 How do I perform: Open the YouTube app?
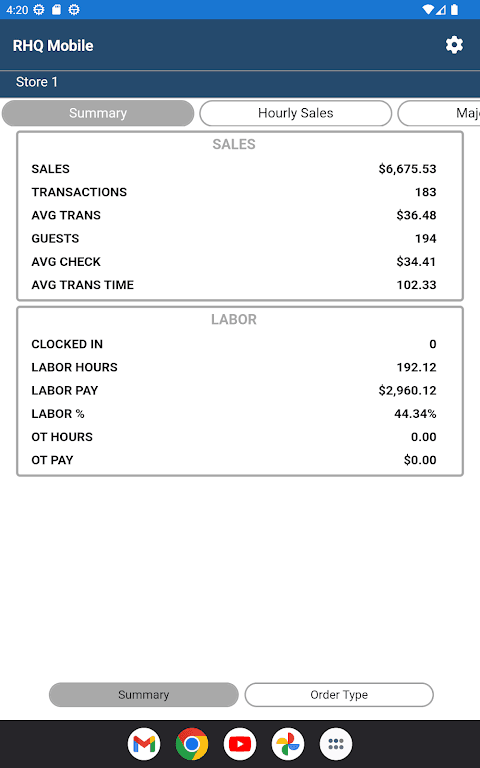click(x=240, y=744)
